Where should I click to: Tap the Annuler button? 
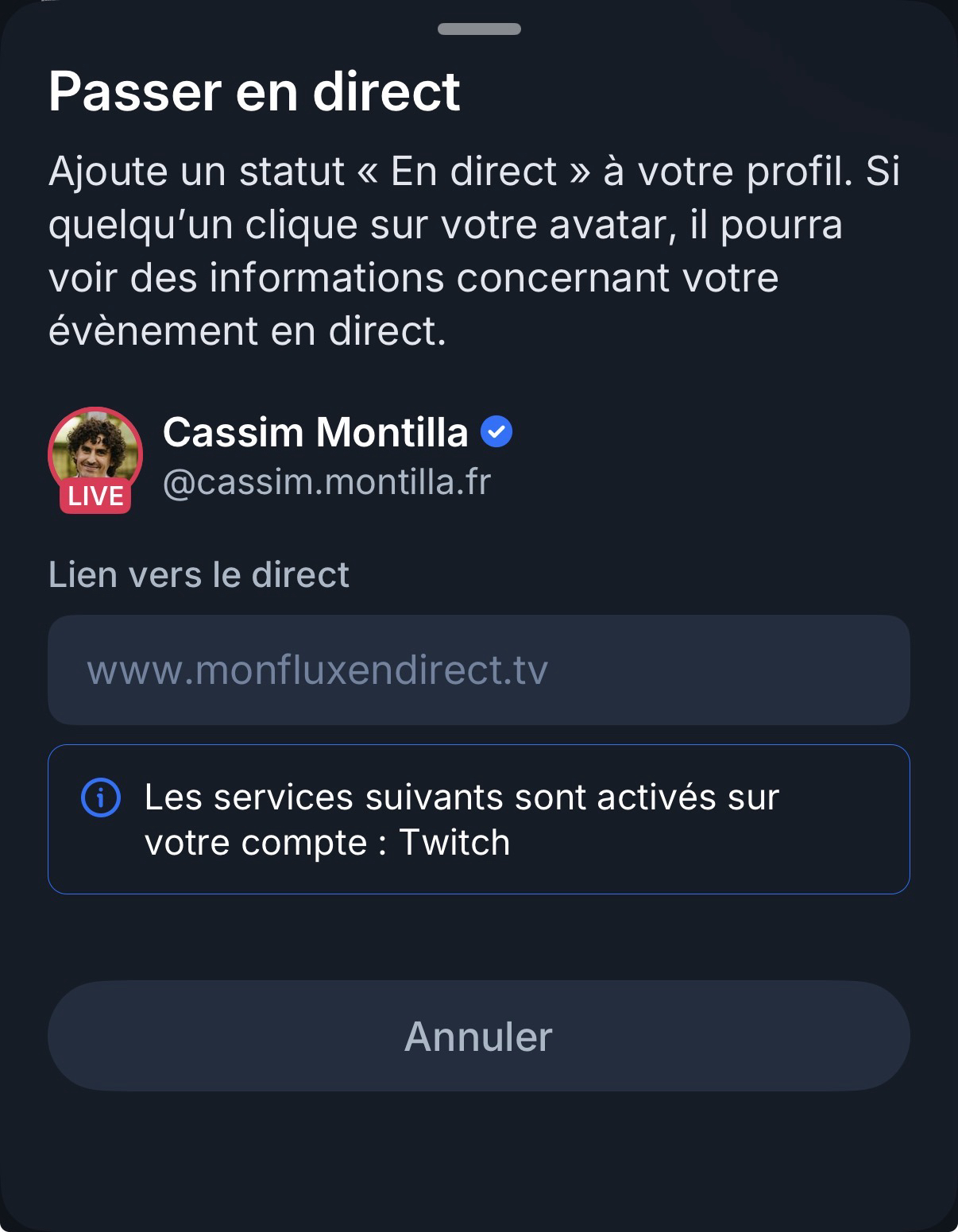click(478, 1036)
